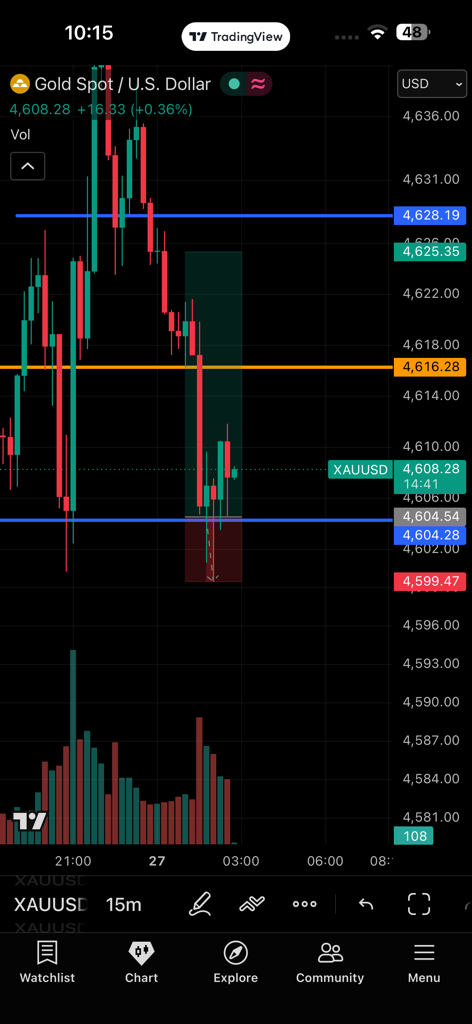This screenshot has height=1024, width=472.
Task: Open the symbol search for XAUUSD
Action: (x=50, y=904)
